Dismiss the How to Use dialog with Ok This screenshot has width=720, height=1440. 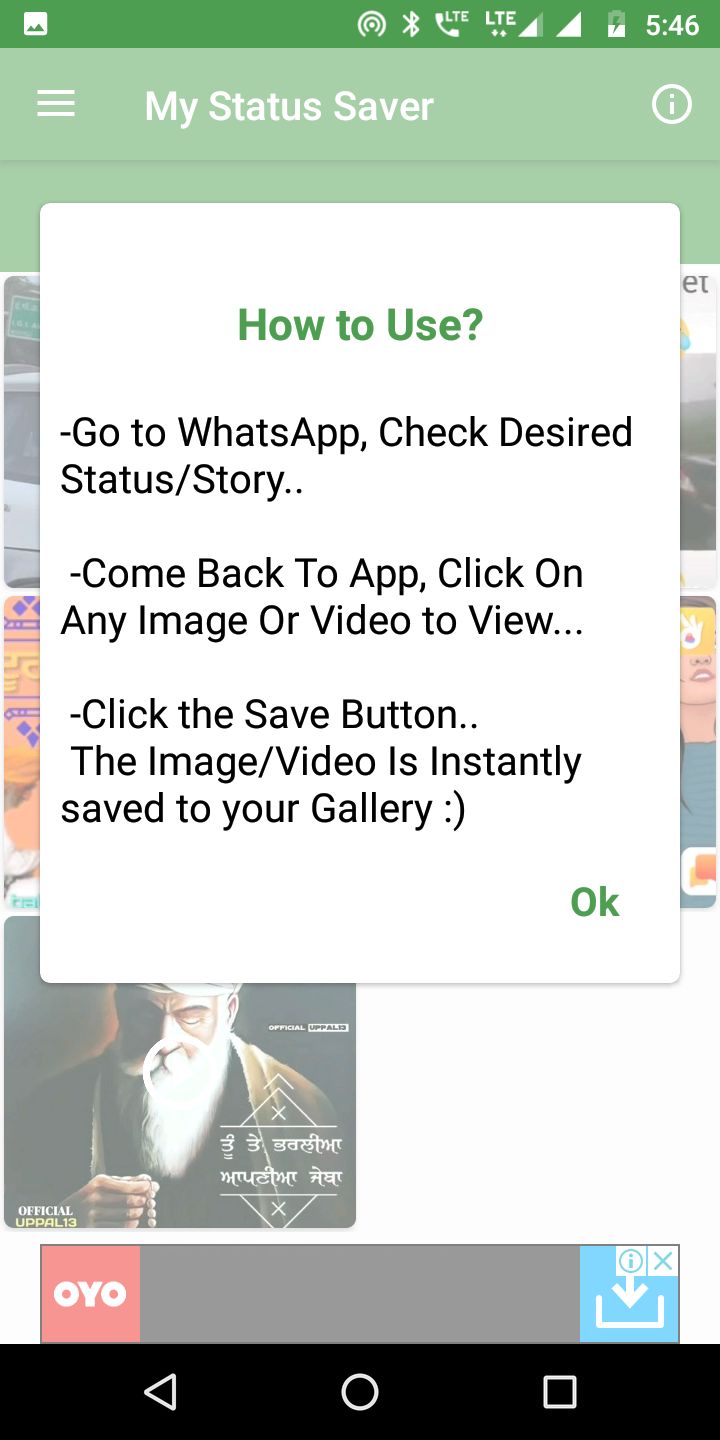point(594,902)
